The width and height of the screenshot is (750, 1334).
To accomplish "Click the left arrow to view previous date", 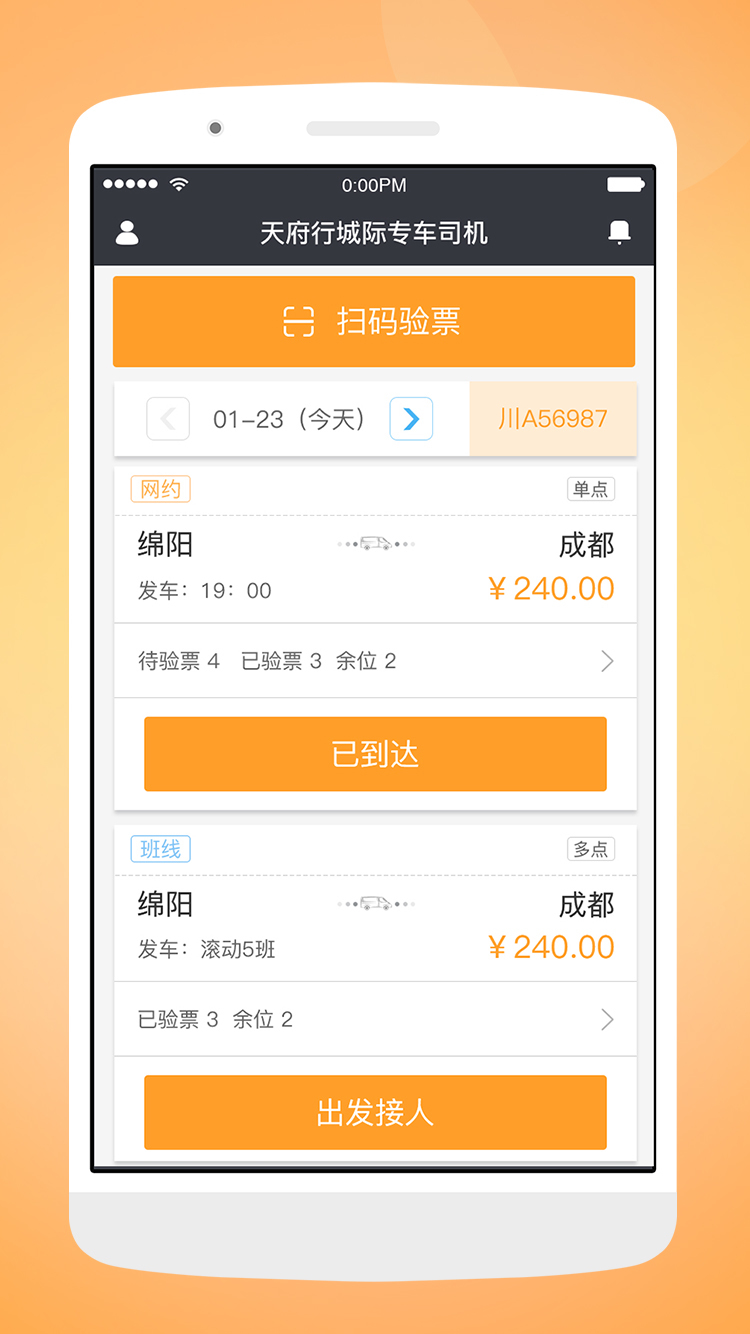I will (x=168, y=419).
